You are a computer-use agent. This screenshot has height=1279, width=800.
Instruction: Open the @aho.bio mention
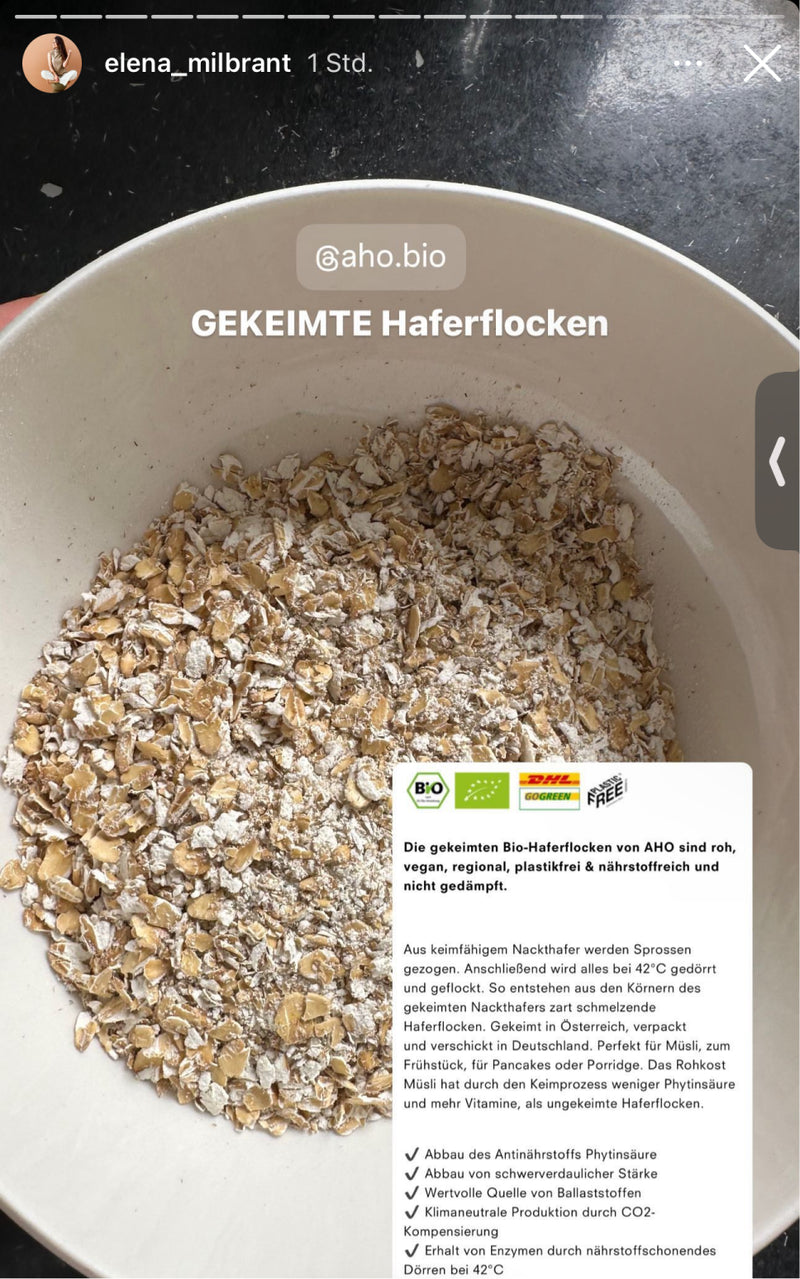tap(381, 257)
